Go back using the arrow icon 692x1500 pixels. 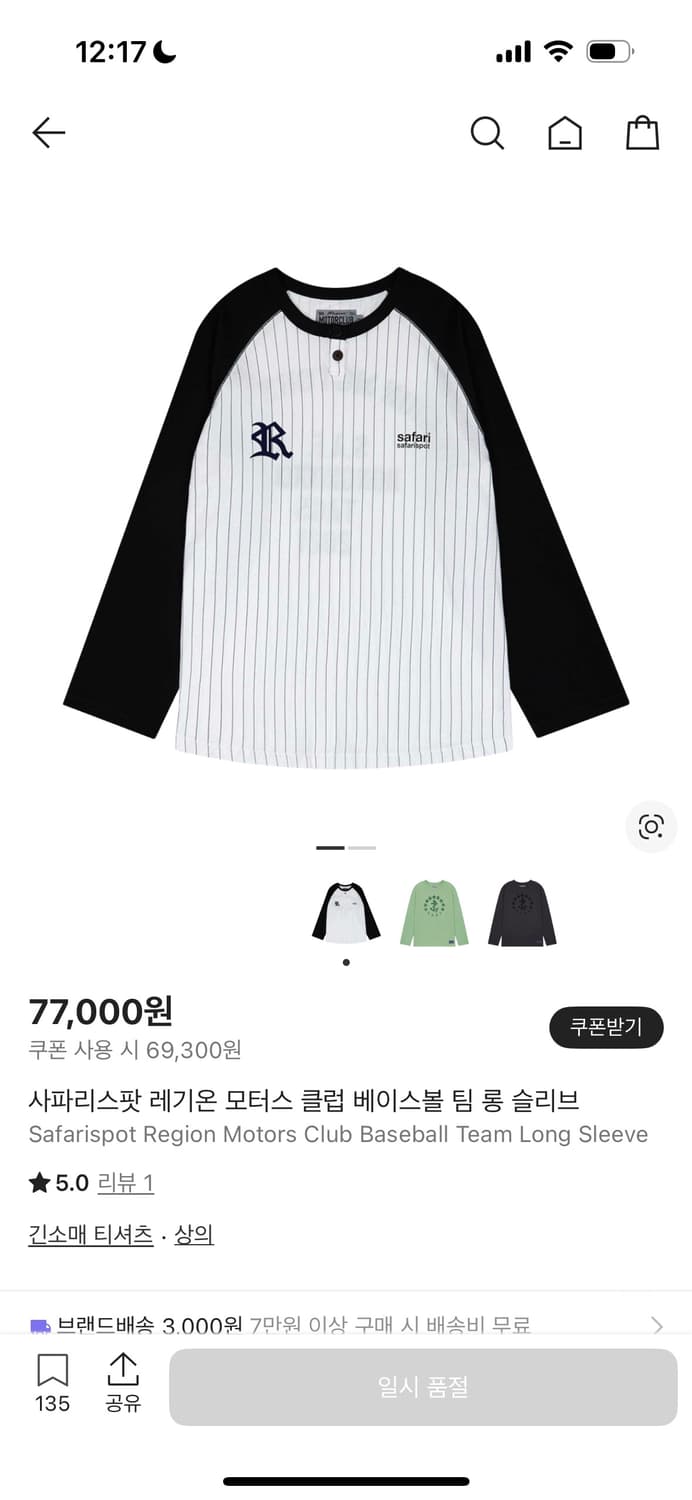pyautogui.click(x=48, y=132)
